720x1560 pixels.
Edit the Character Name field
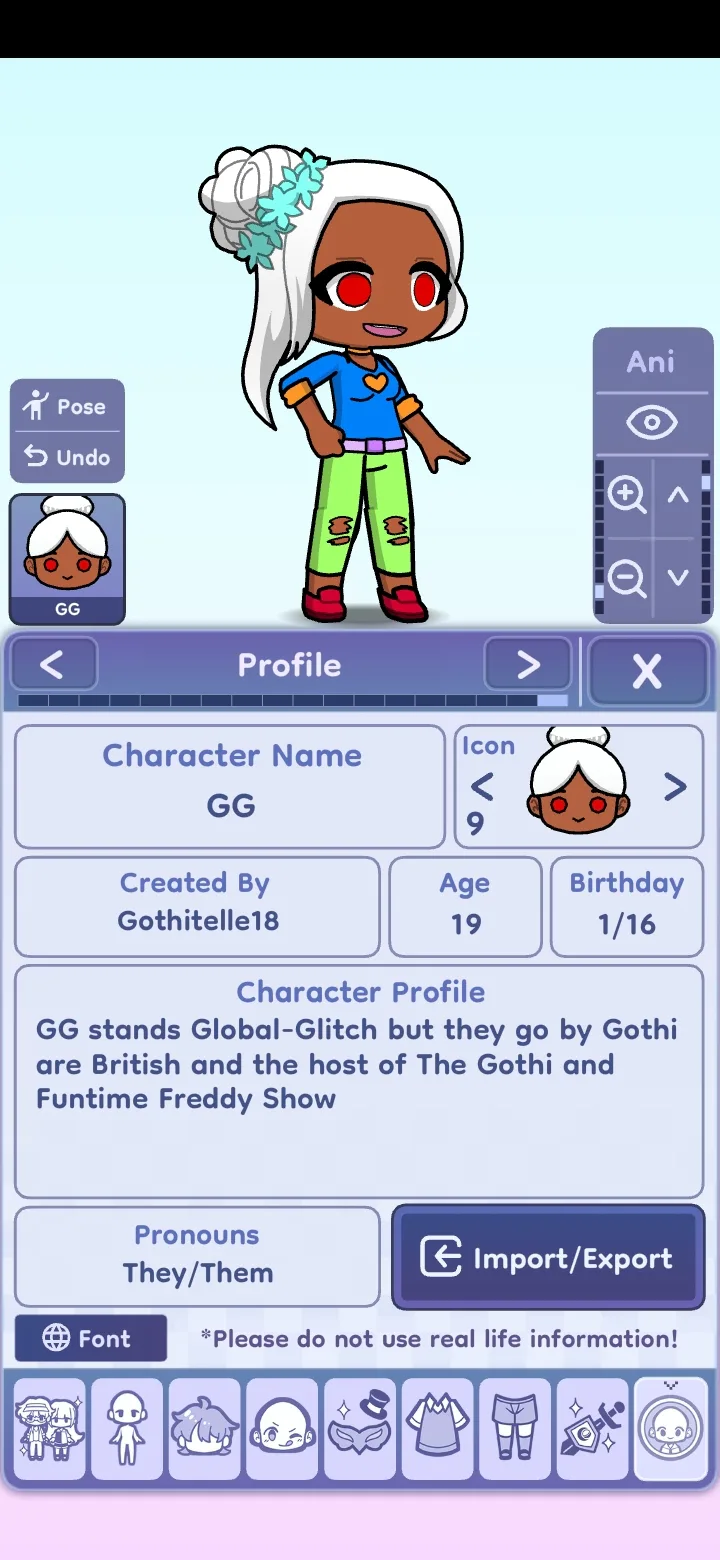click(230, 788)
